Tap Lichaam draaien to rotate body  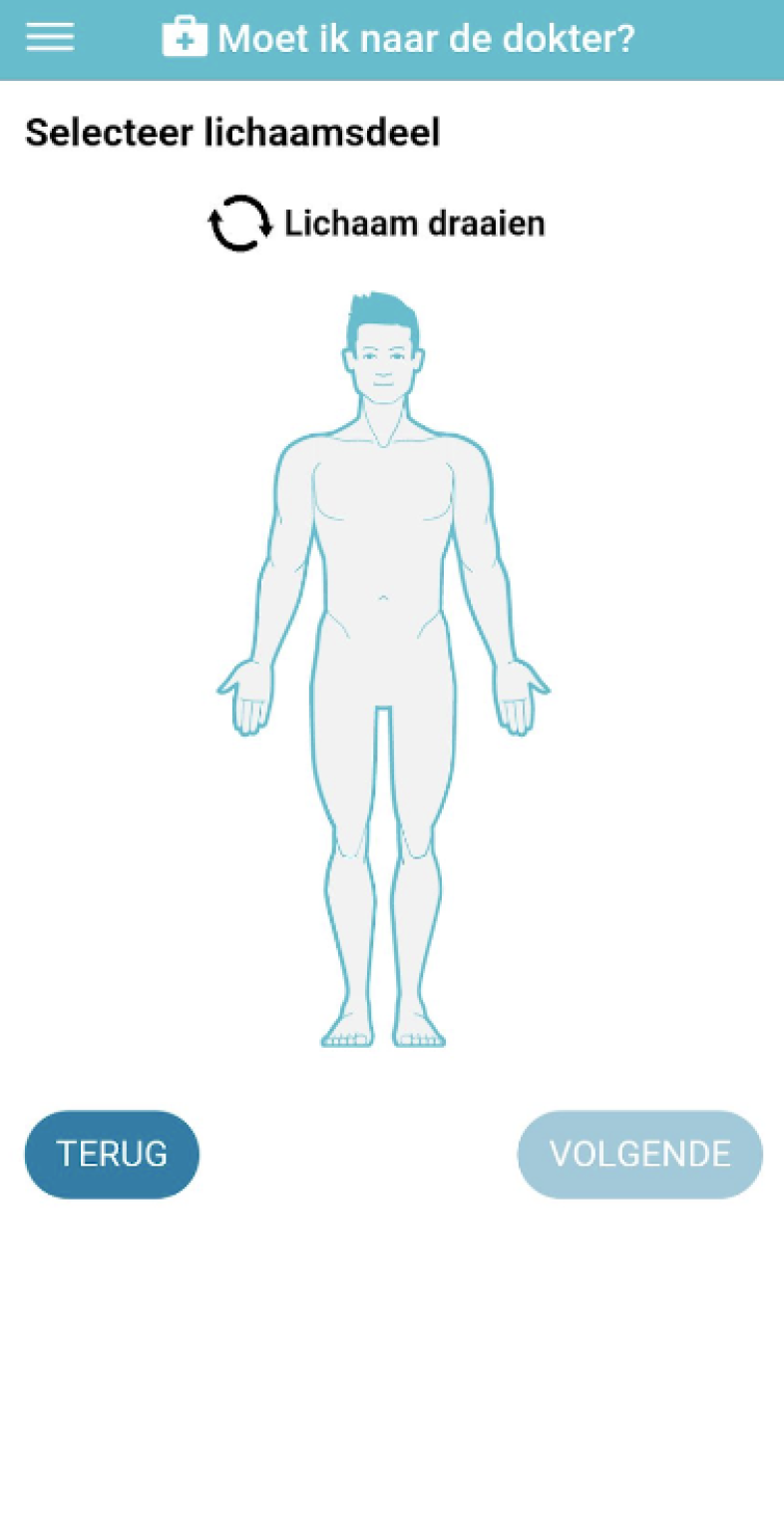377,224
